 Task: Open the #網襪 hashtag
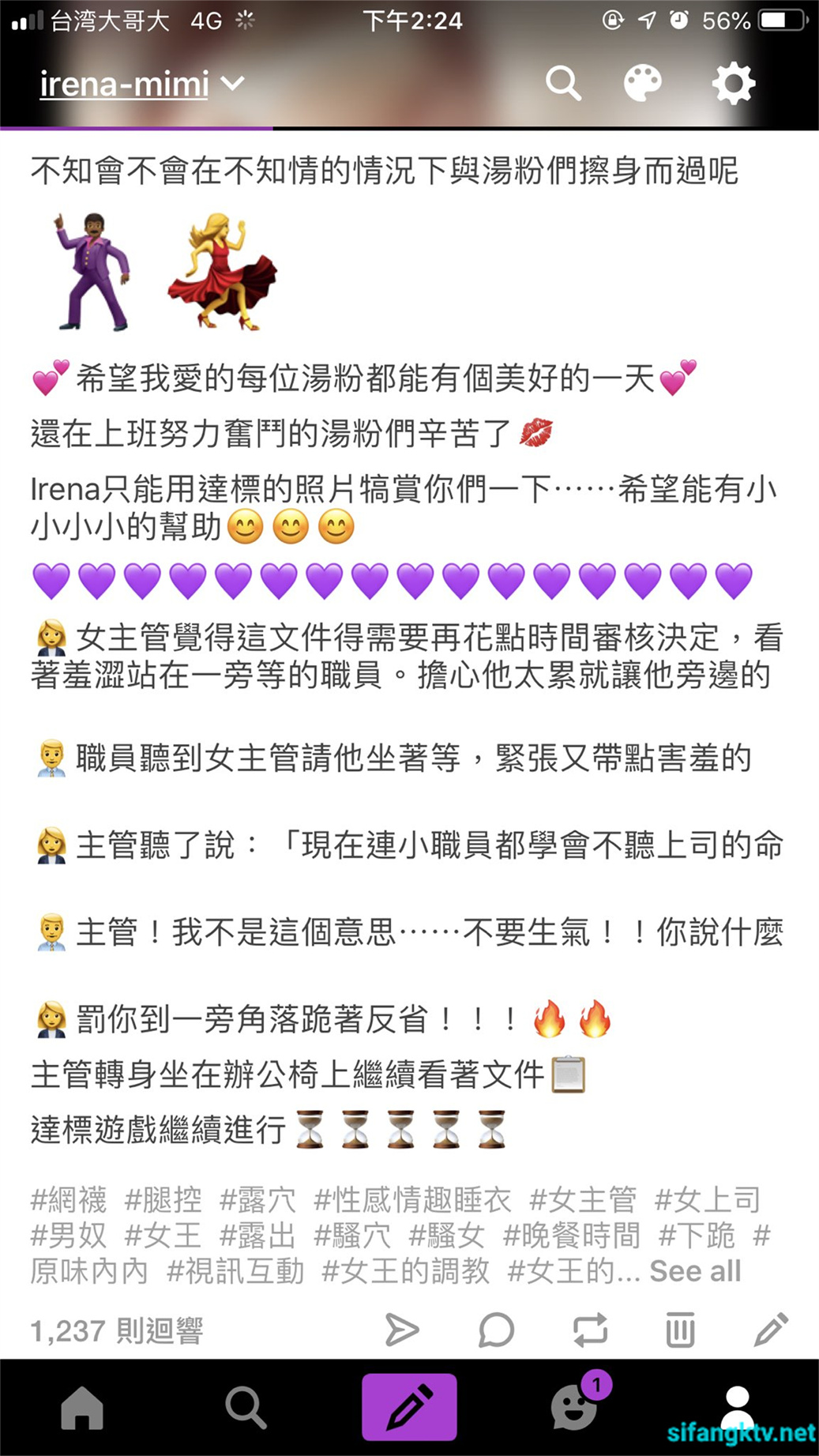69,1200
